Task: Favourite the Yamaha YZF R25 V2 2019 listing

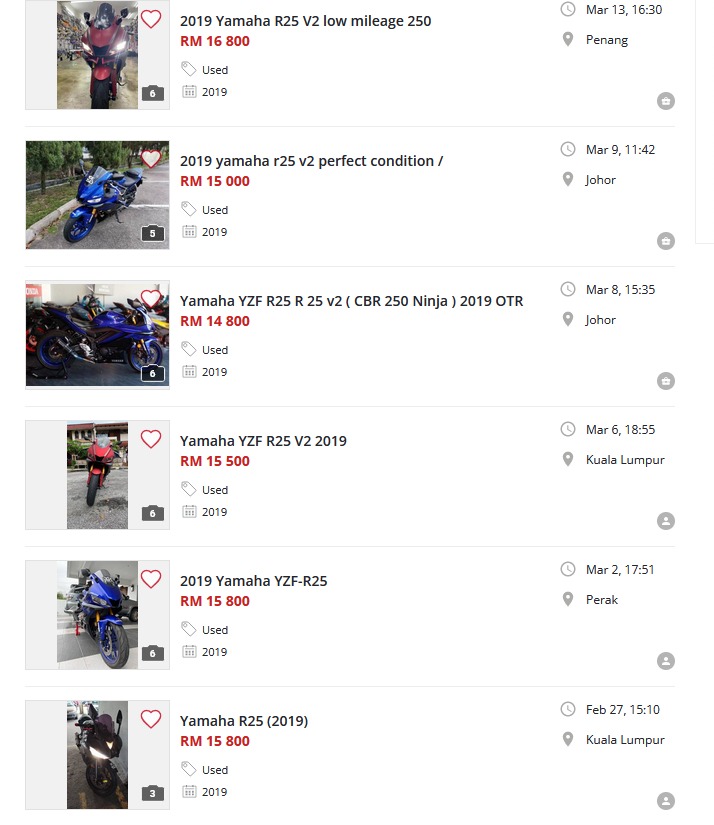Action: (x=151, y=439)
